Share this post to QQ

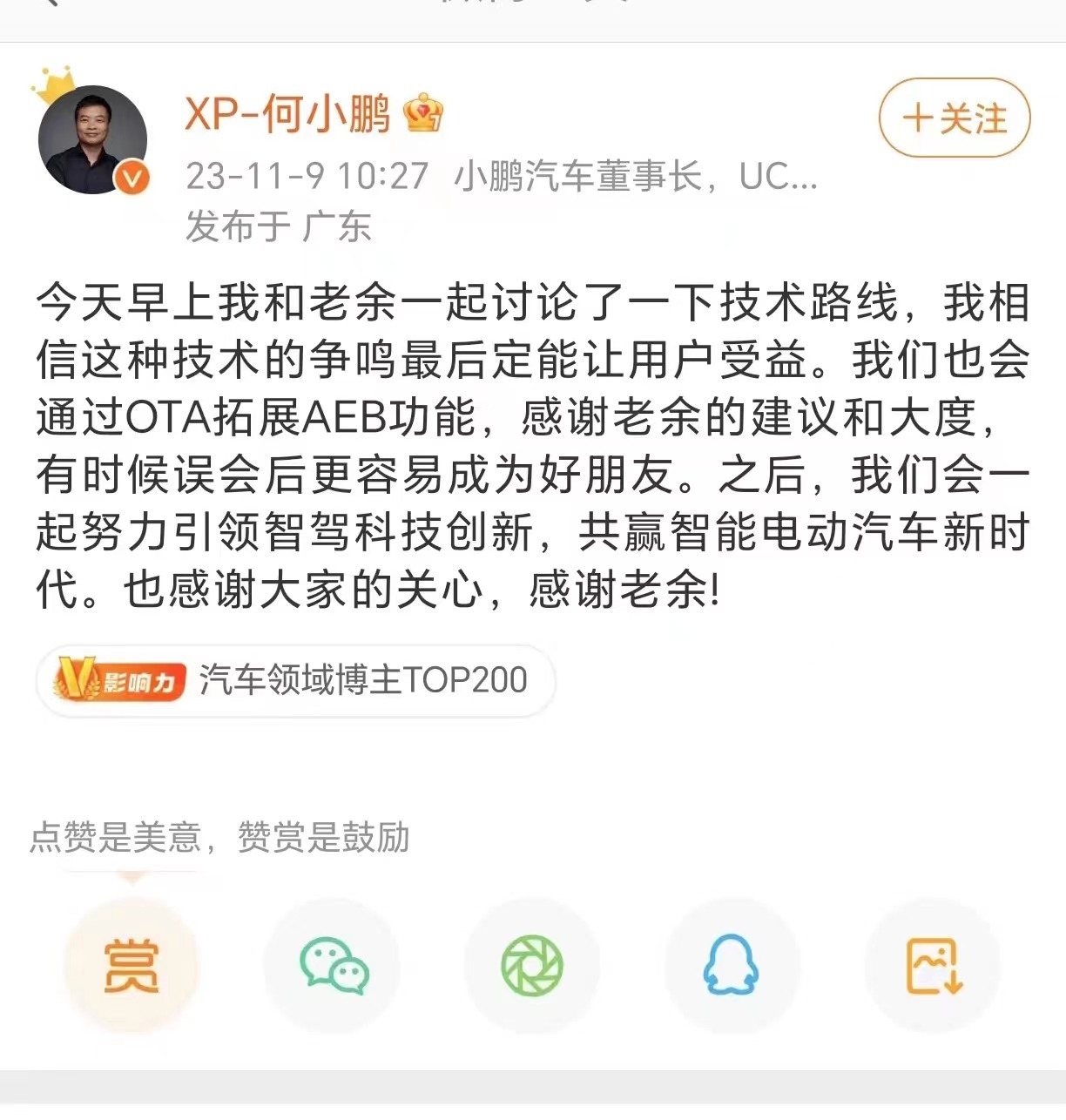point(732,966)
